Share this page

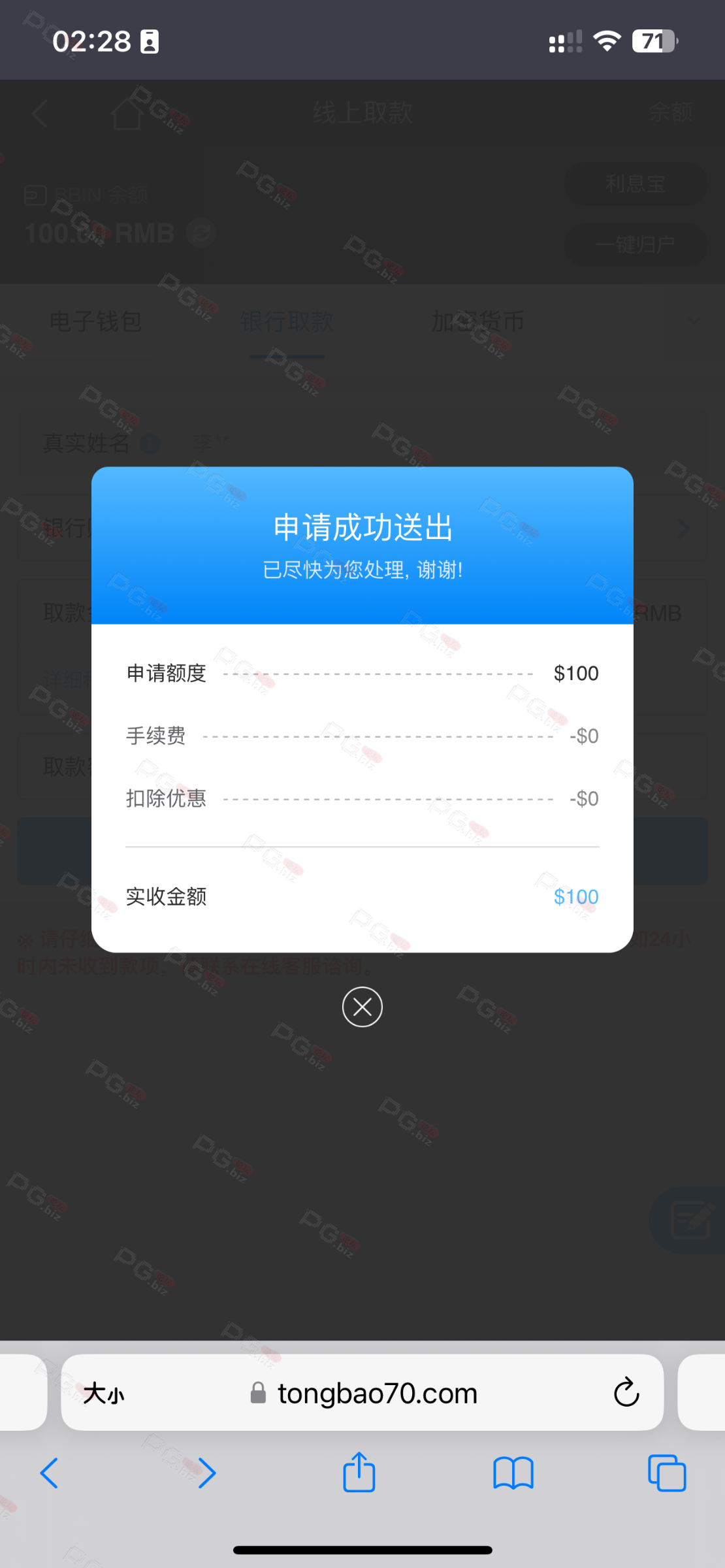[x=359, y=1472]
